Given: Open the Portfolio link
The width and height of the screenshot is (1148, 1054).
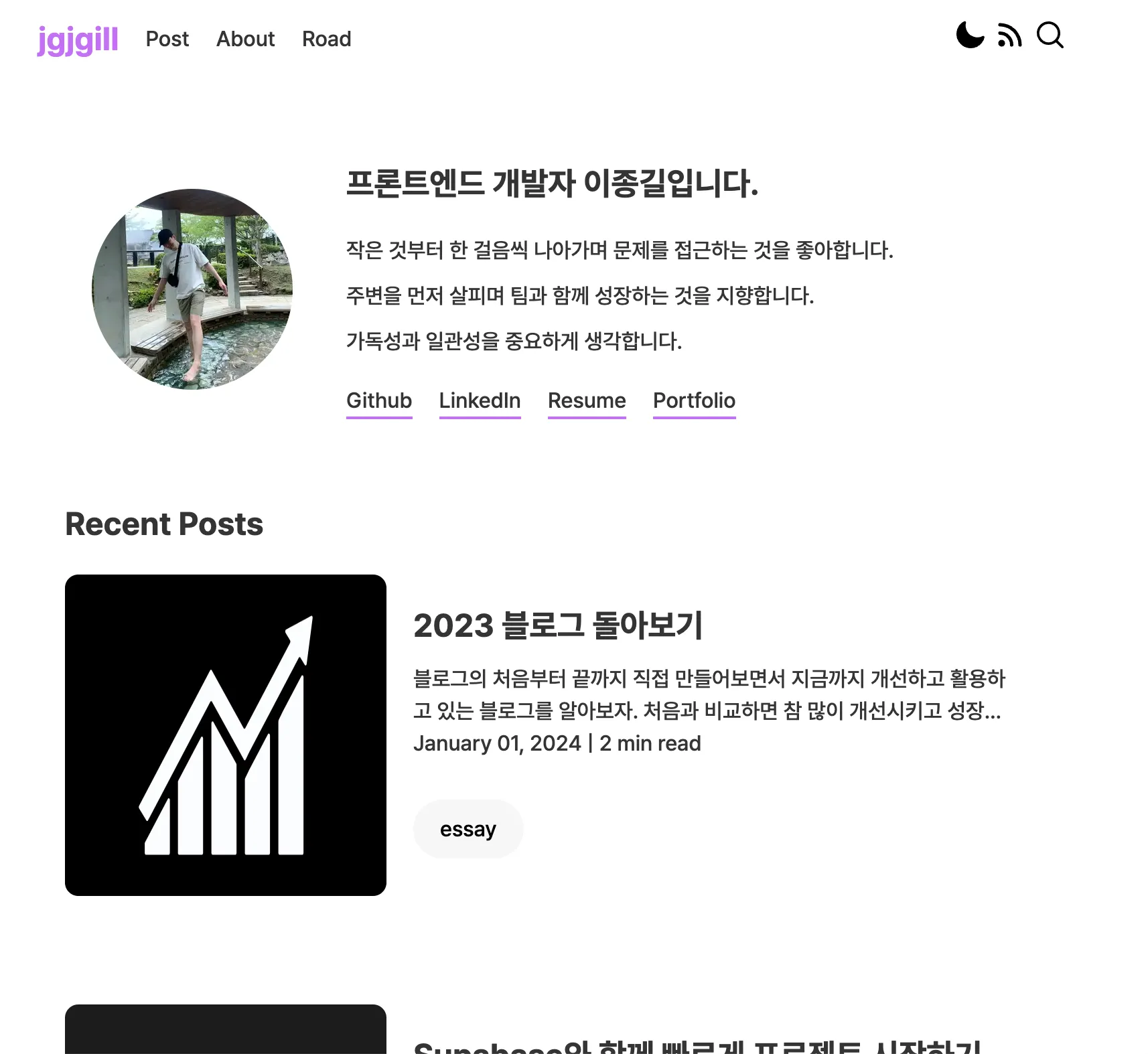Looking at the screenshot, I should (694, 400).
